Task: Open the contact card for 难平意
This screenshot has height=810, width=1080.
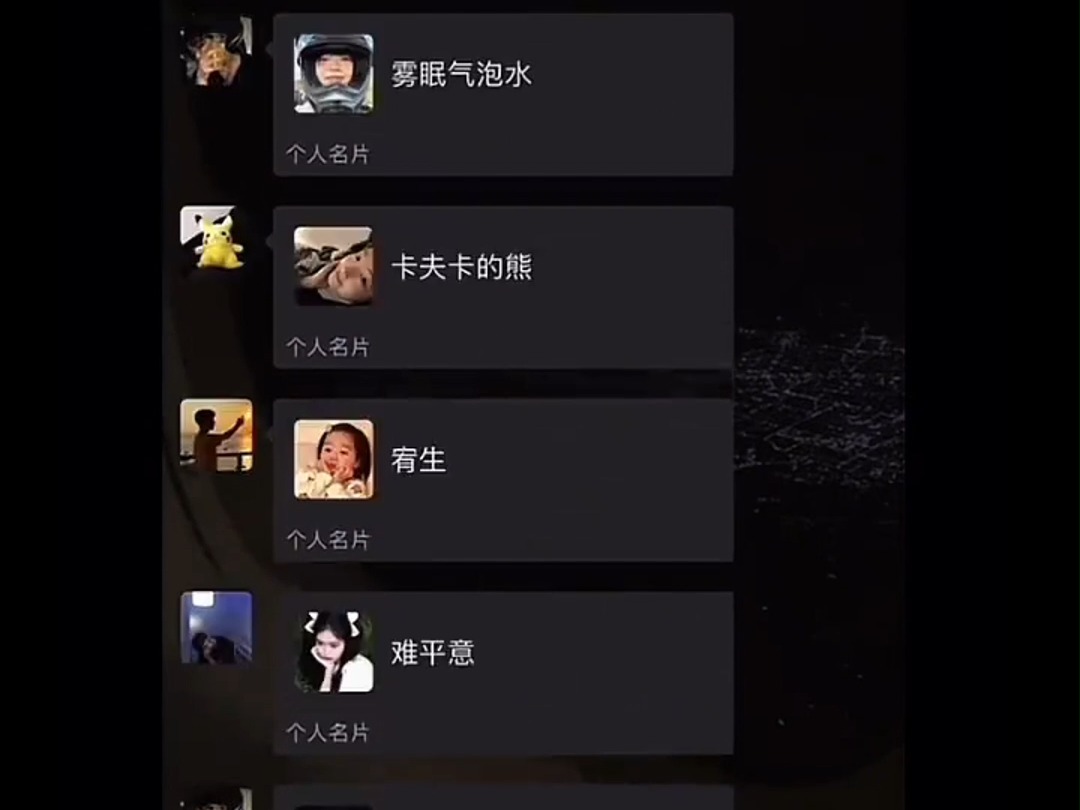Action: (x=503, y=672)
